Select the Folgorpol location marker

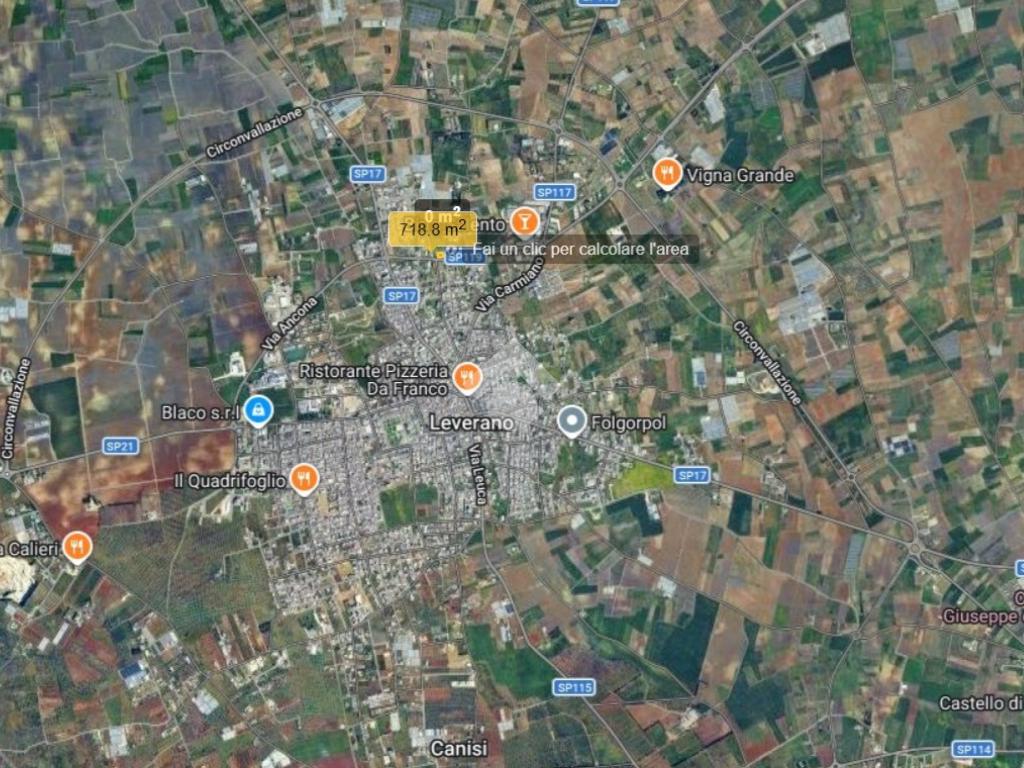click(x=571, y=421)
